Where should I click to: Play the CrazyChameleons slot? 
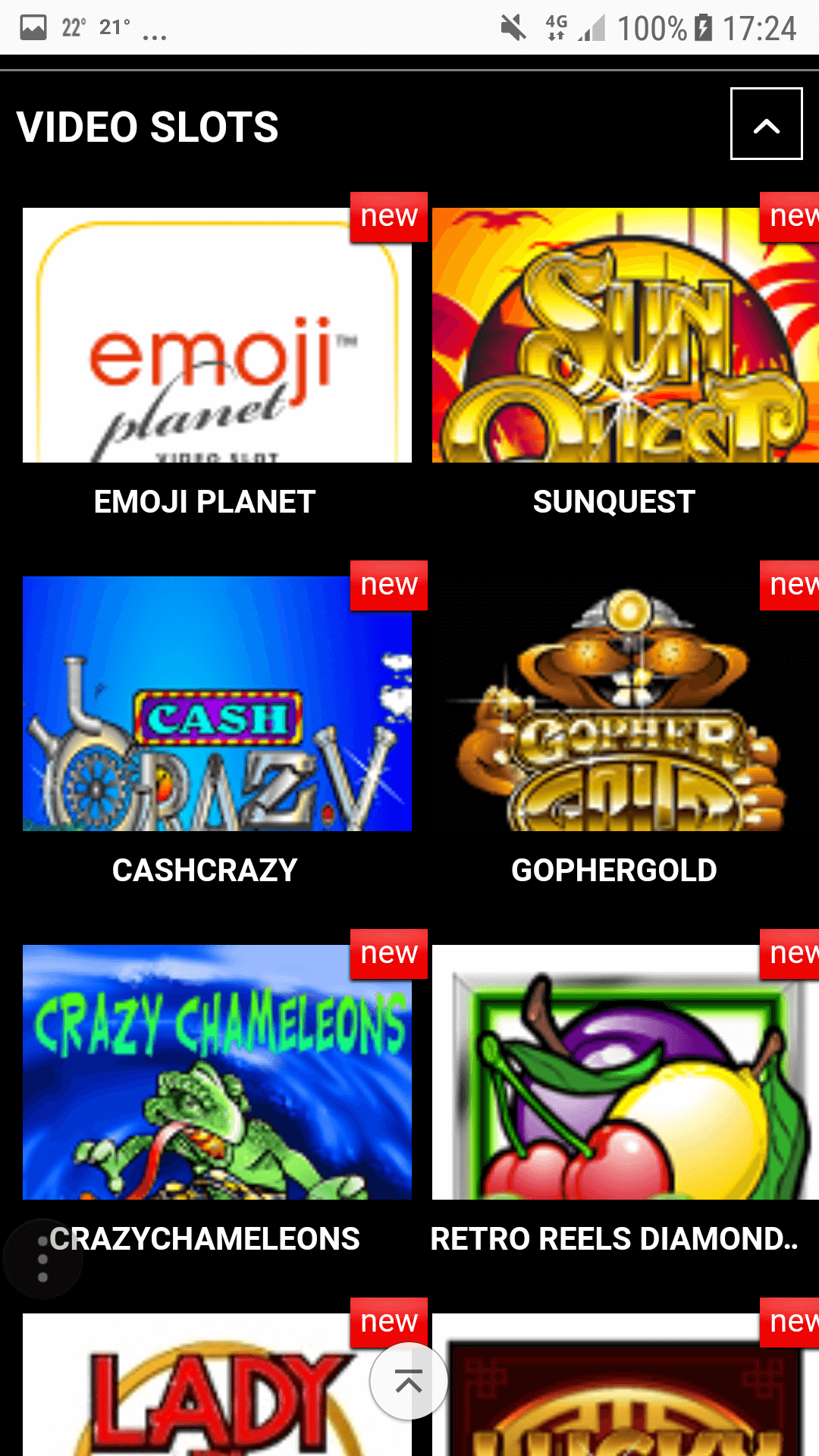coord(217,1072)
